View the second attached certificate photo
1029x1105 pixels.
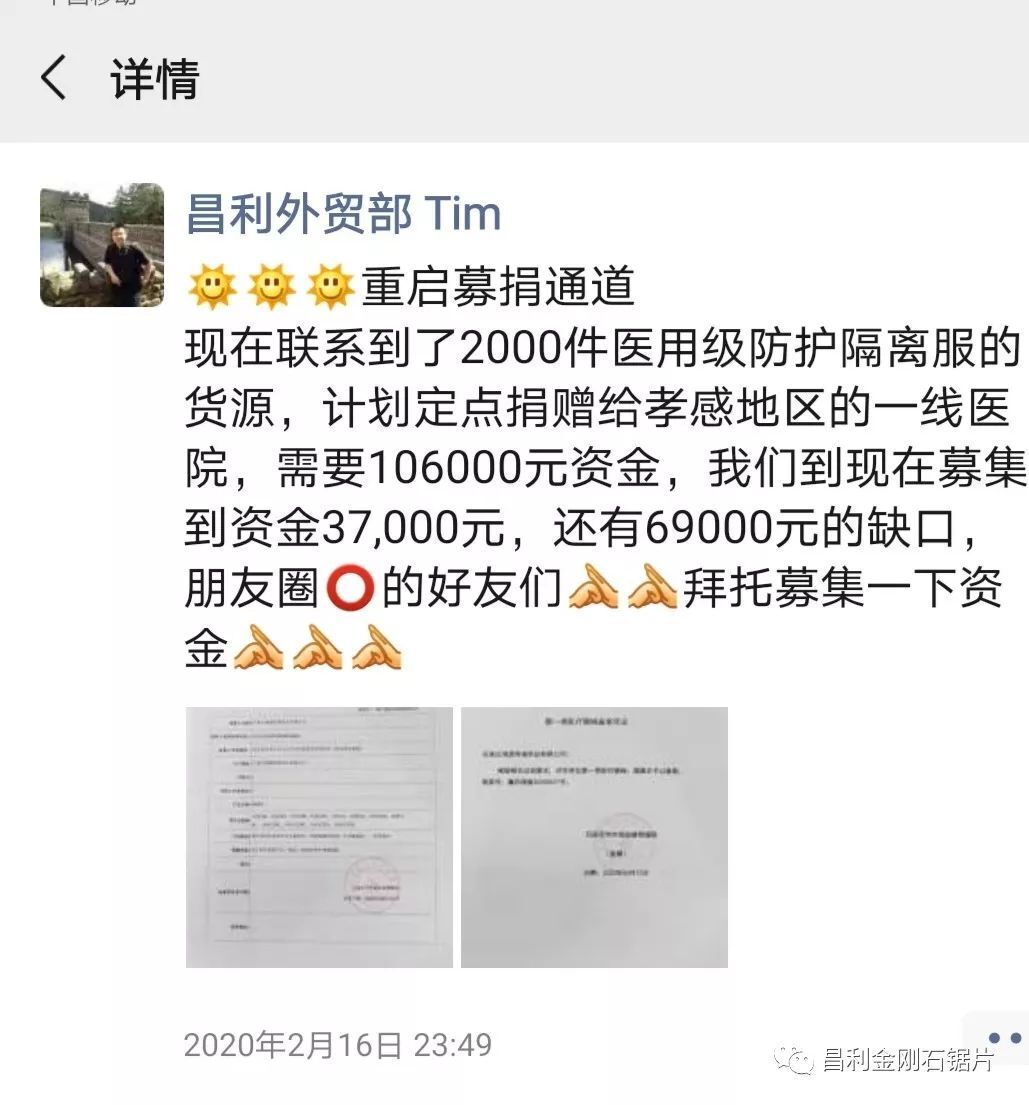tap(594, 837)
